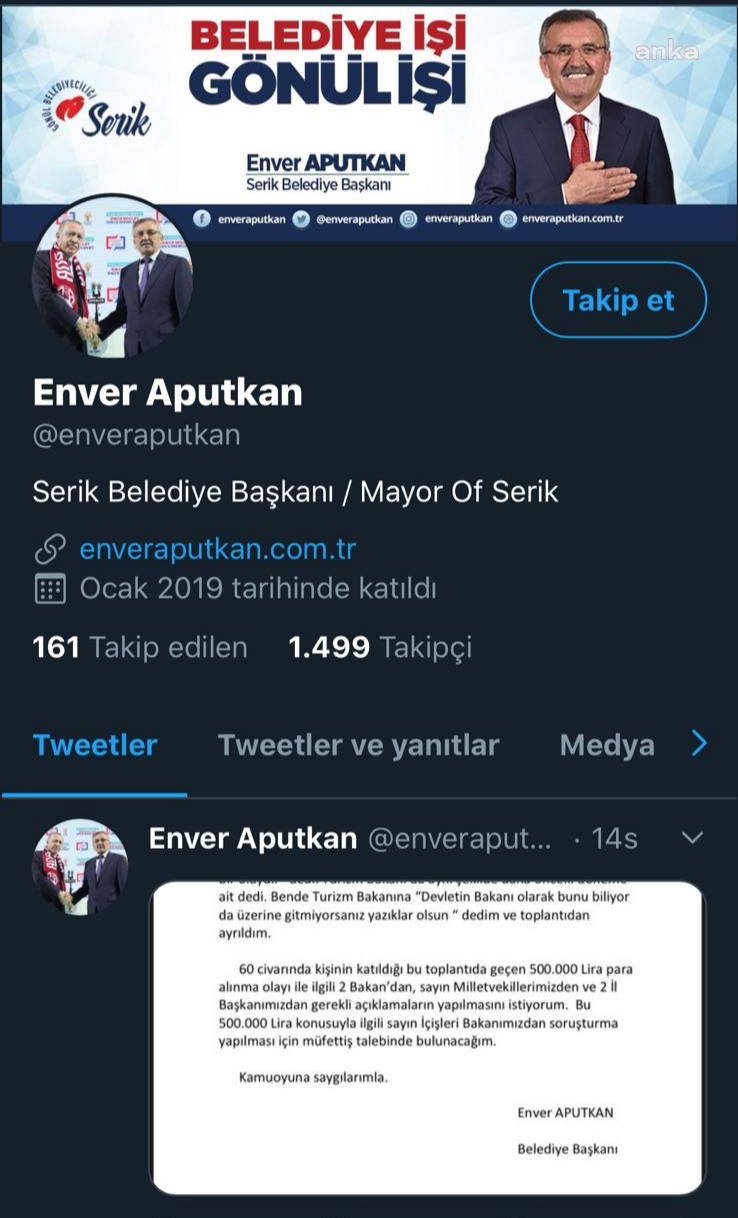Image resolution: width=738 pixels, height=1218 pixels.
Task: Tap the small avatar beside the tweet
Action: pos(80,866)
